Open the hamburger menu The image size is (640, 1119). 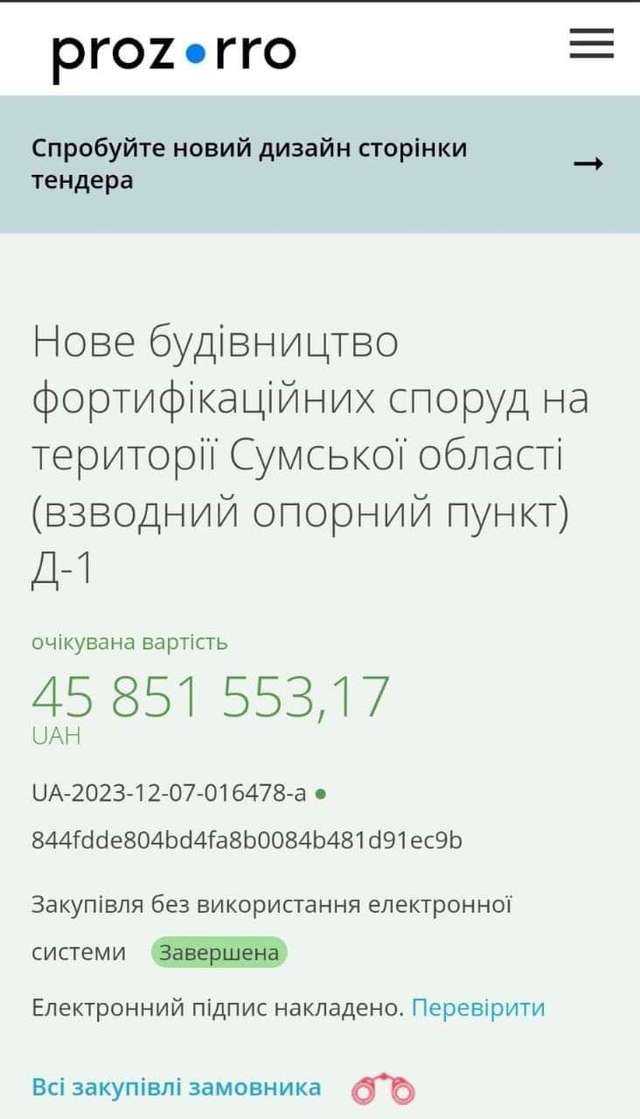591,44
